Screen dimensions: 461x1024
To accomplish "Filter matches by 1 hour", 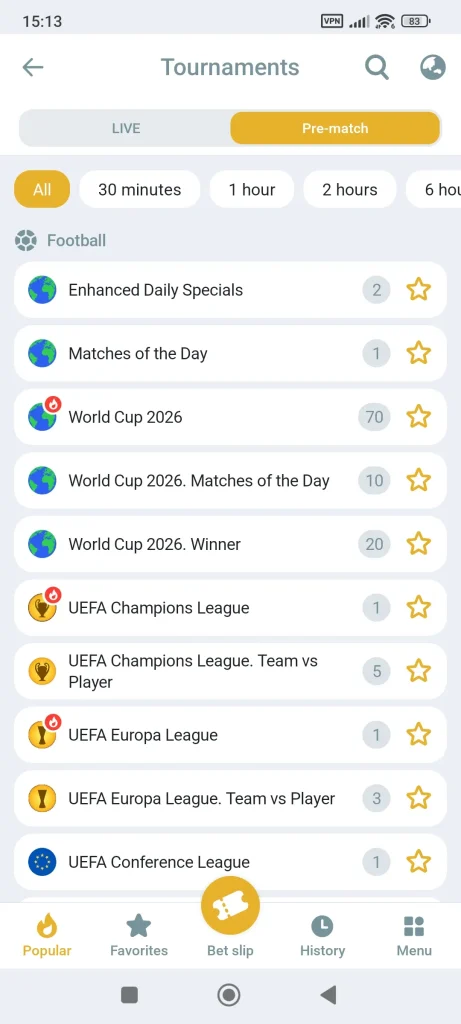I will point(251,189).
